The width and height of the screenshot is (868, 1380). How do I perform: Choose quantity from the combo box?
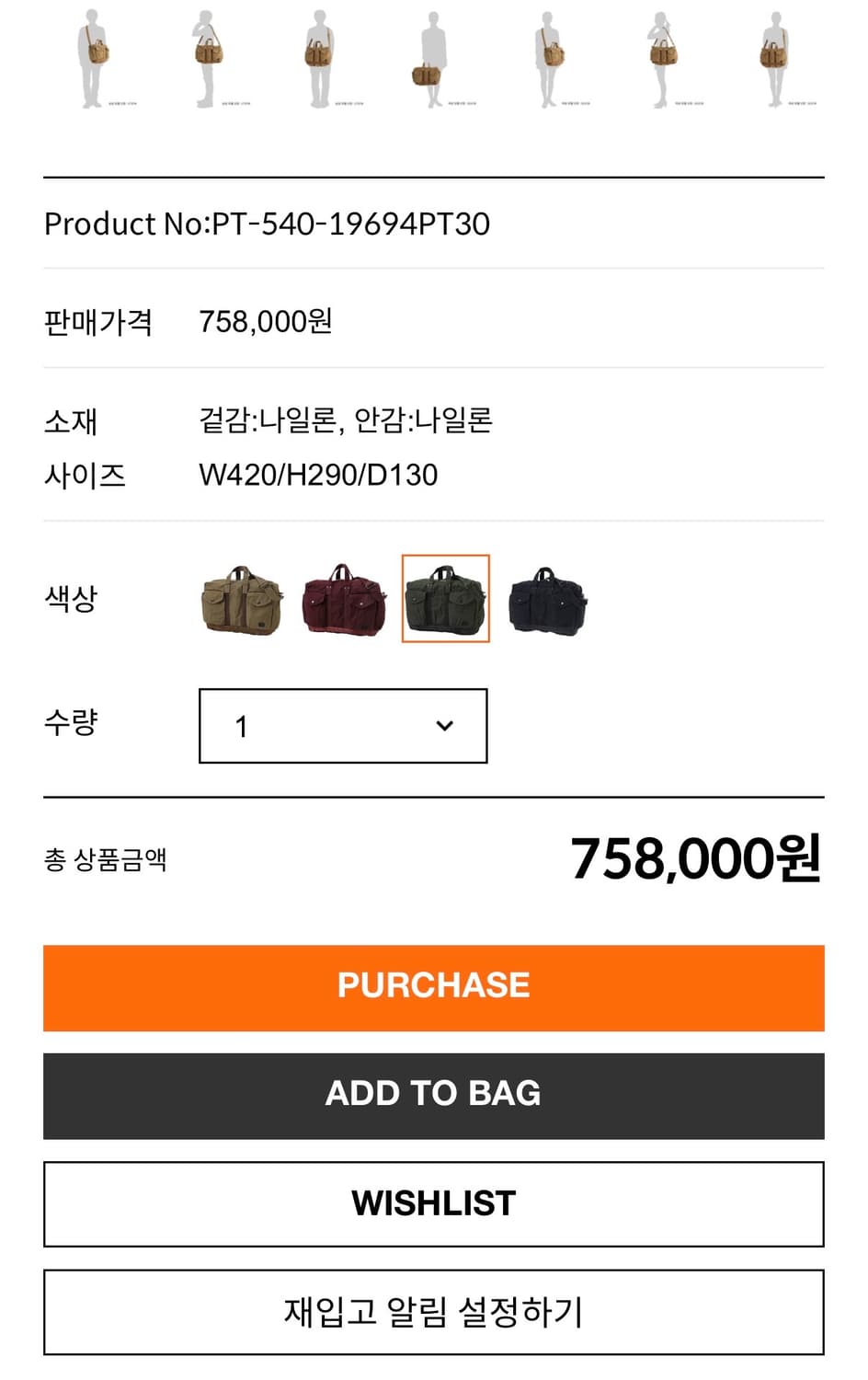[x=342, y=726]
